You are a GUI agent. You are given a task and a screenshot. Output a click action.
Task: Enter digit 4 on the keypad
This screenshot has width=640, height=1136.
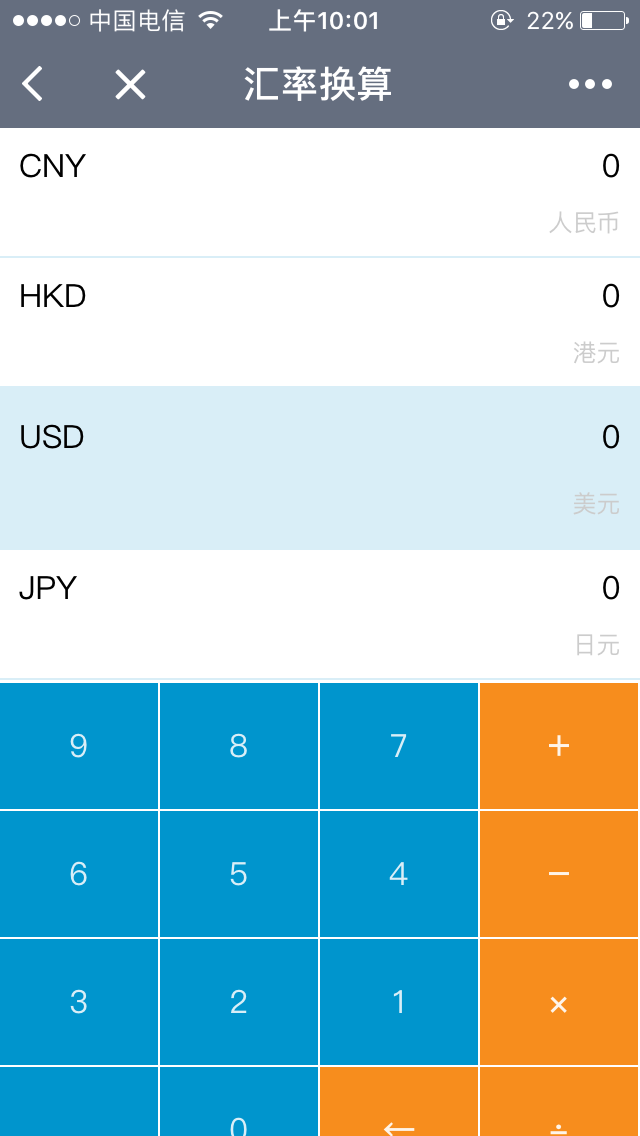pos(399,874)
